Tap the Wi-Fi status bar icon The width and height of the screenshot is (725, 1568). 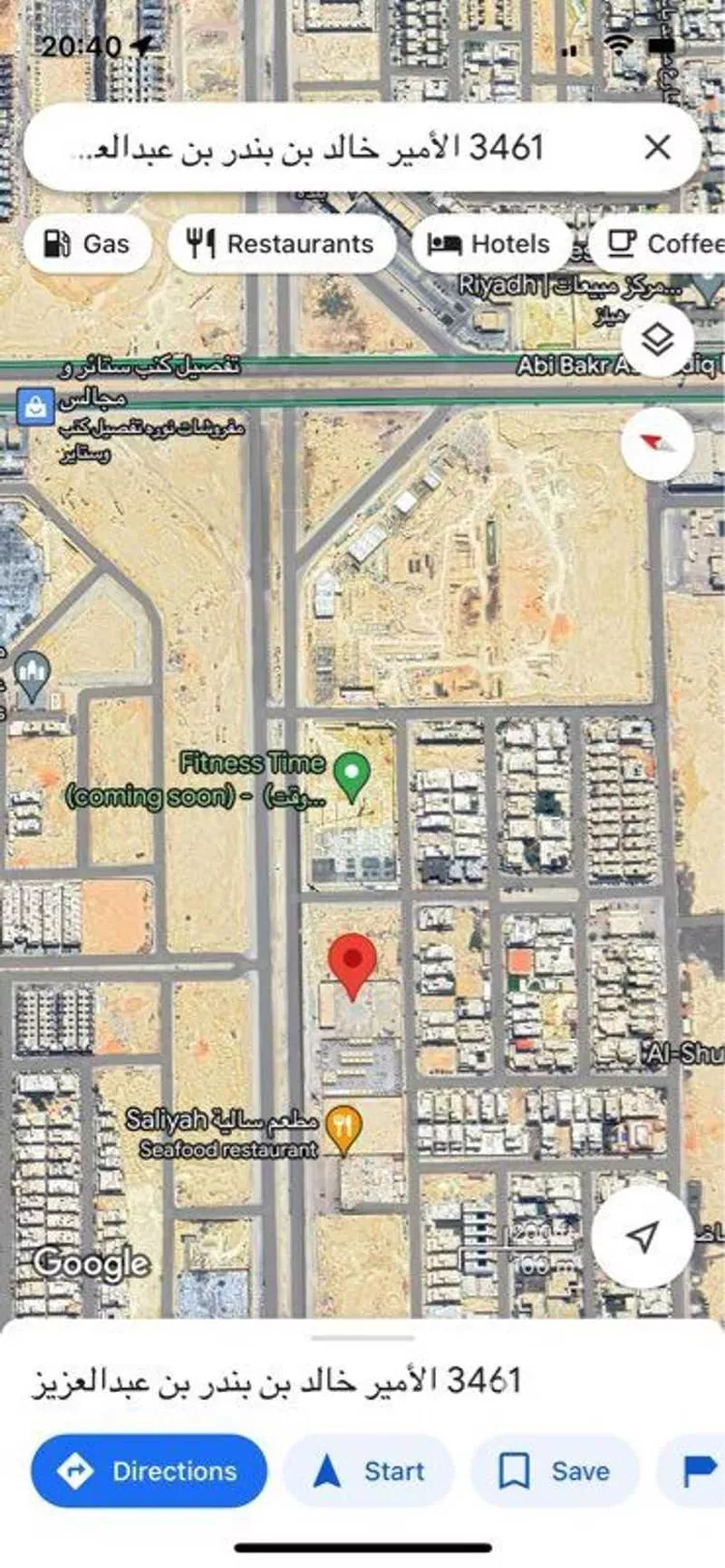click(x=618, y=43)
